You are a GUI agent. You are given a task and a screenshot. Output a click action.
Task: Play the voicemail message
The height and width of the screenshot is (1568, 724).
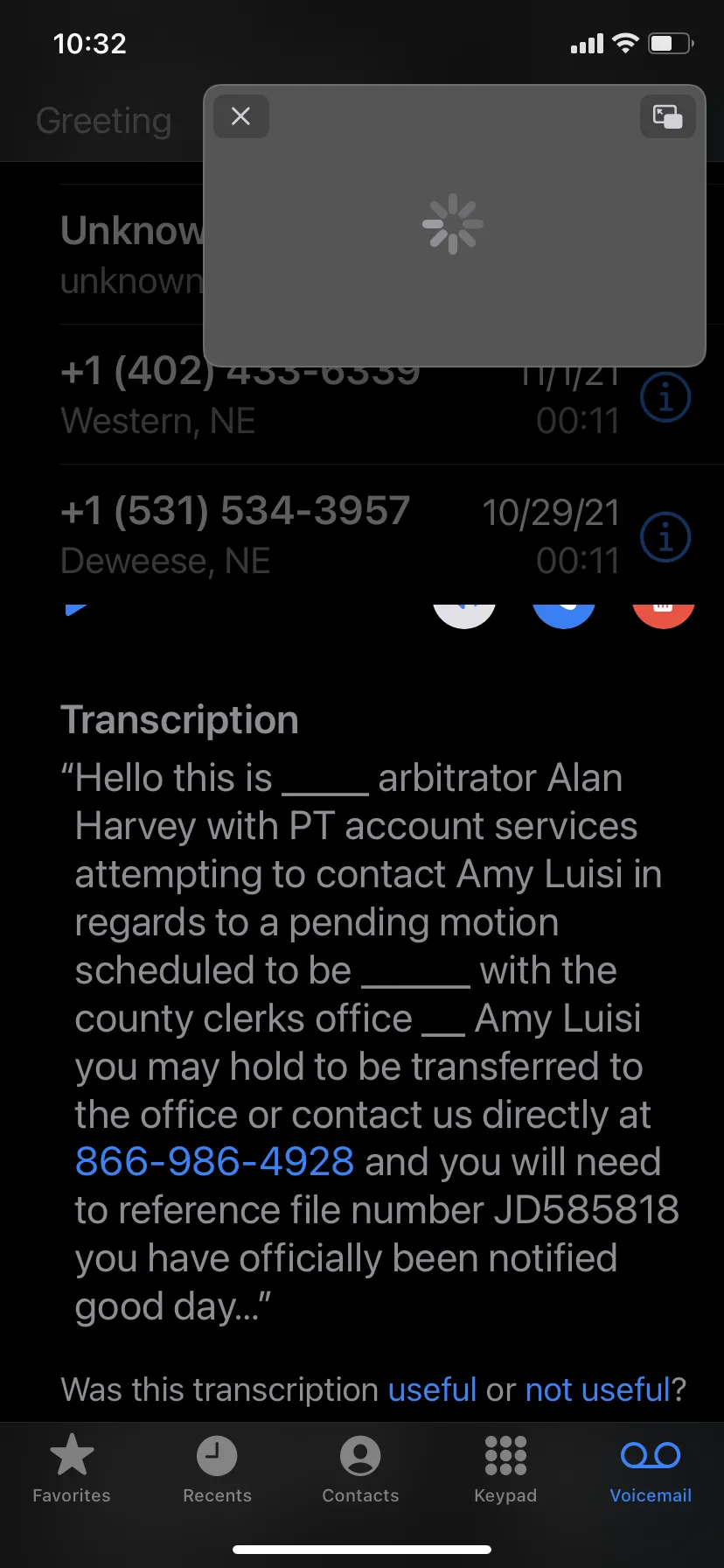pos(77,609)
